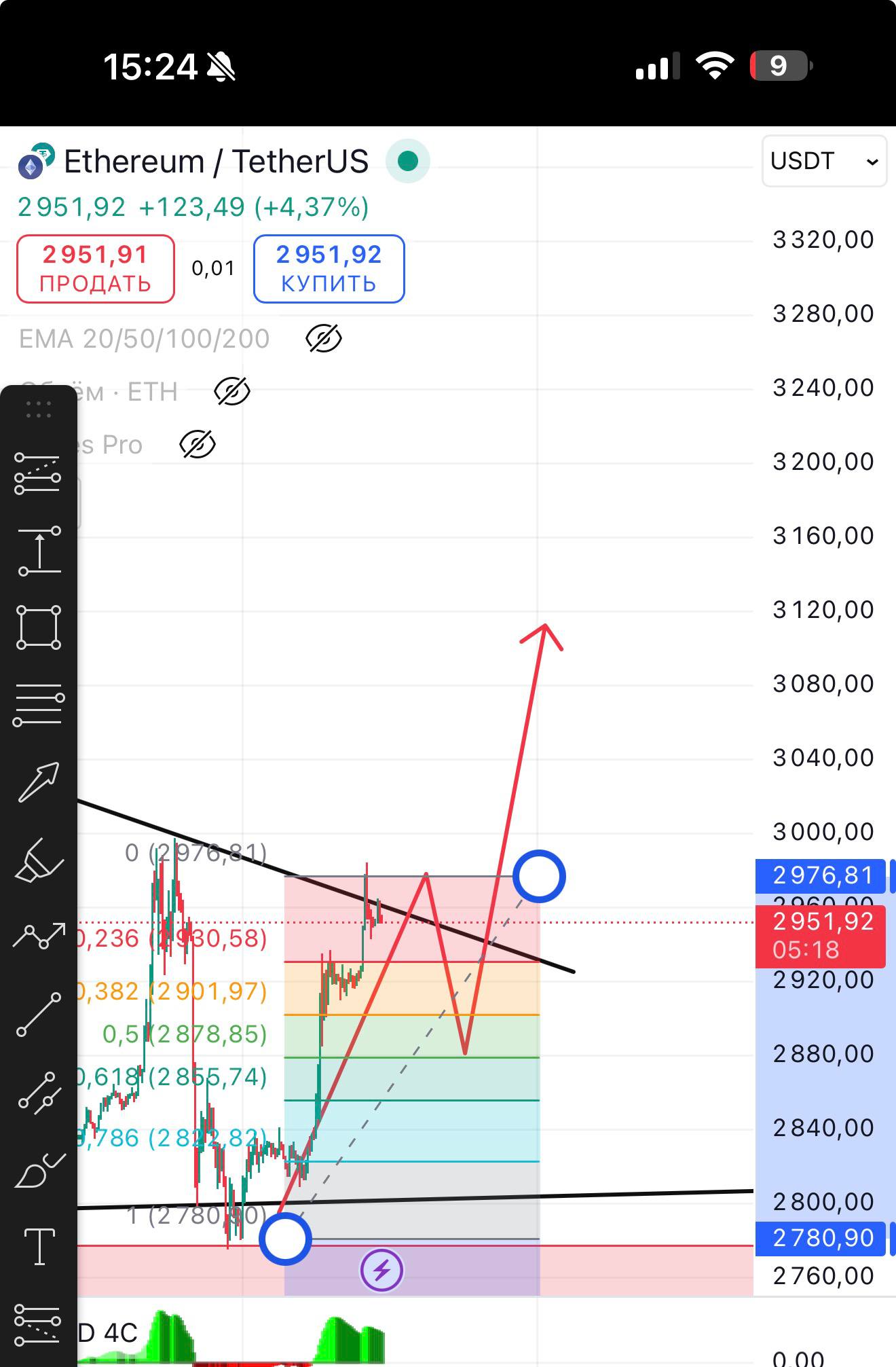Tap the Ethereum / TetherUS symbol title
The height and width of the screenshot is (1367, 896).
(215, 162)
